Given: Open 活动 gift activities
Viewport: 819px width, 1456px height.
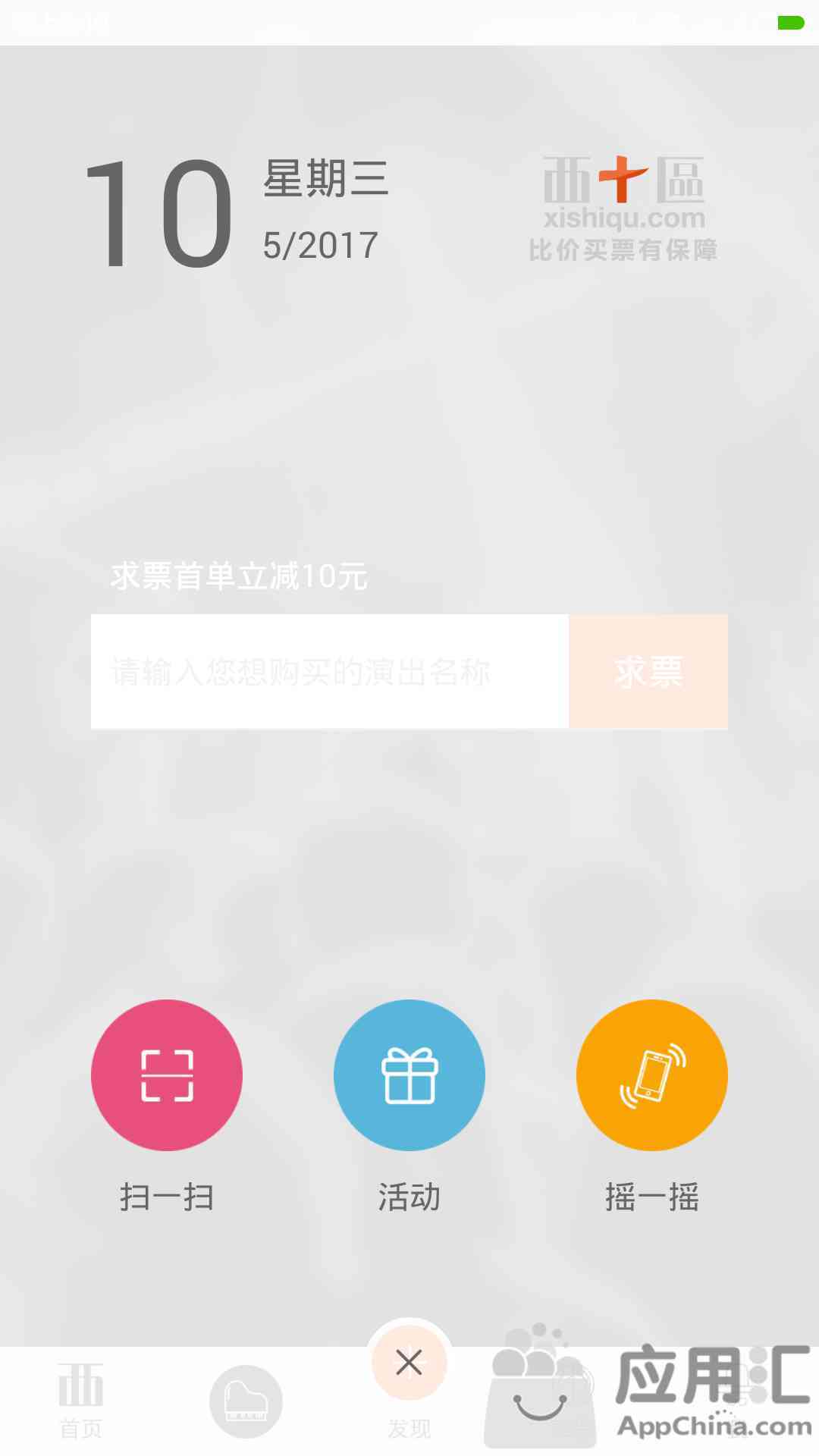Looking at the screenshot, I should (x=409, y=1075).
